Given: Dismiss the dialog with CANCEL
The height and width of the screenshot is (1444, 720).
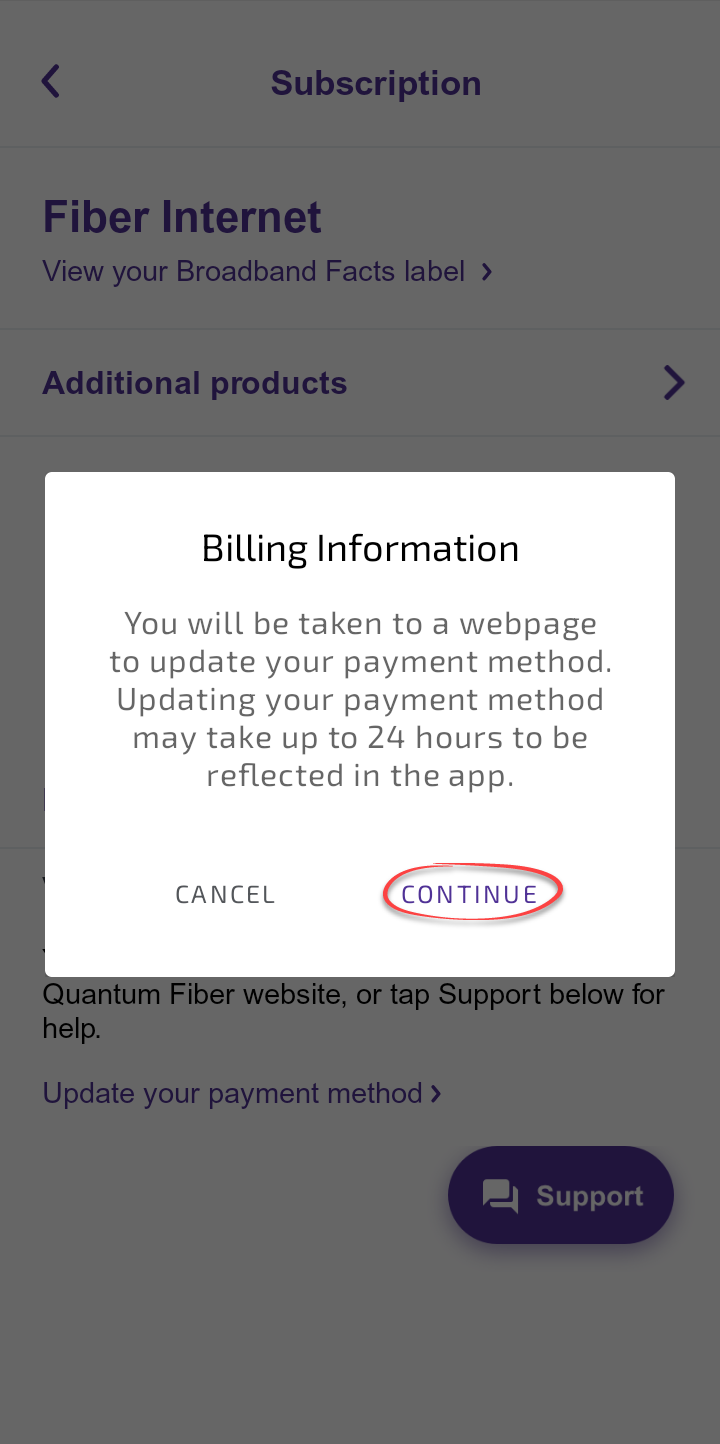Looking at the screenshot, I should coord(225,894).
